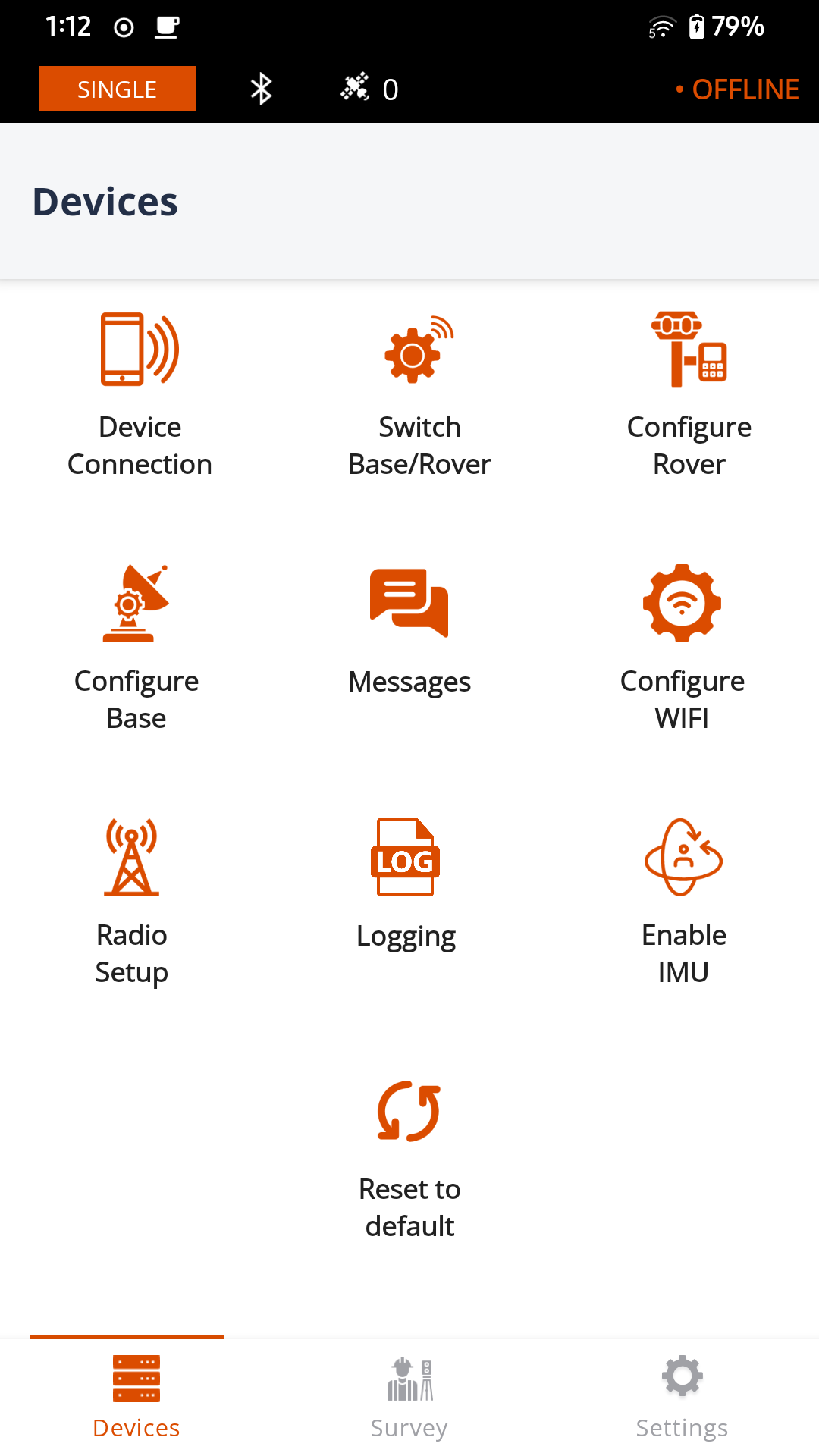Choose Reset to default

pyautogui.click(x=409, y=1156)
